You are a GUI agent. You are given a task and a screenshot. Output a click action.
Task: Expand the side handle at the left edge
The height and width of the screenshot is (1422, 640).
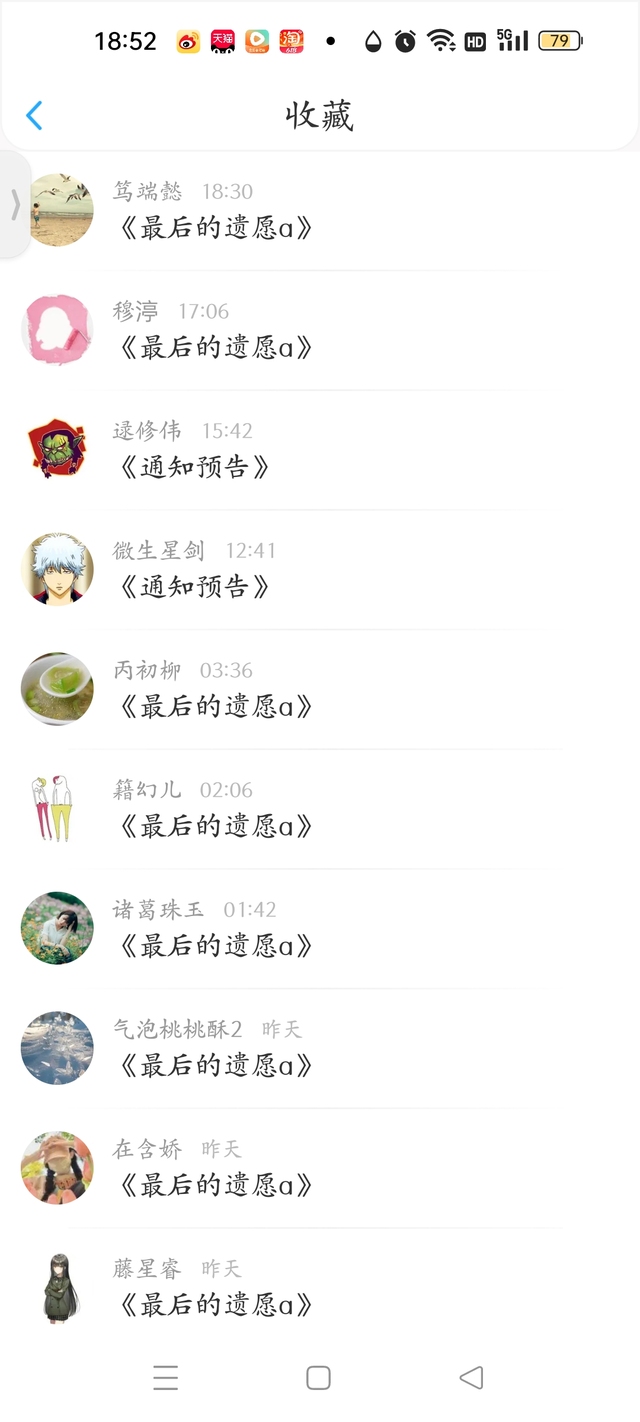pos(15,205)
